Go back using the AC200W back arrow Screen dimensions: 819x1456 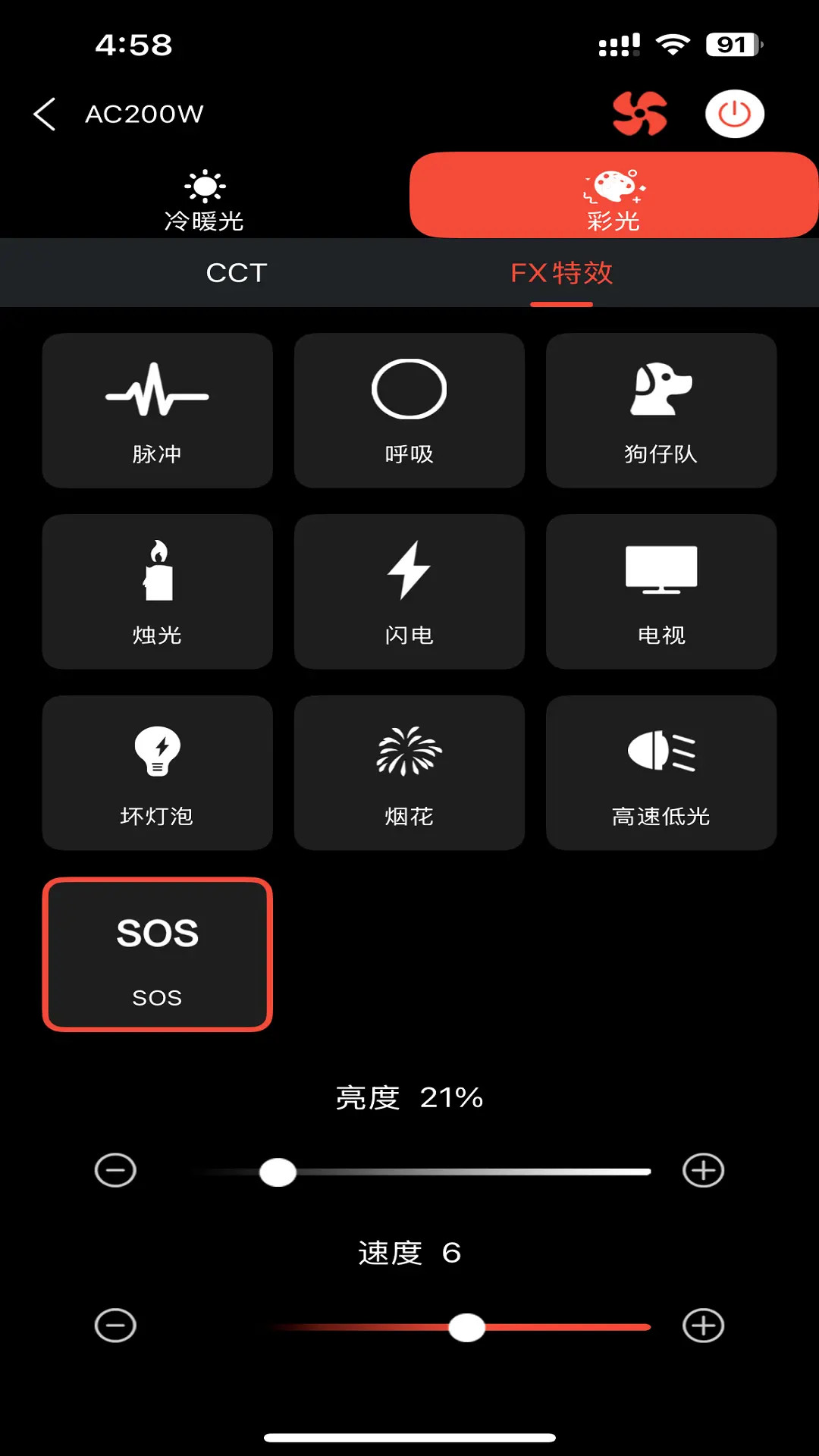44,112
